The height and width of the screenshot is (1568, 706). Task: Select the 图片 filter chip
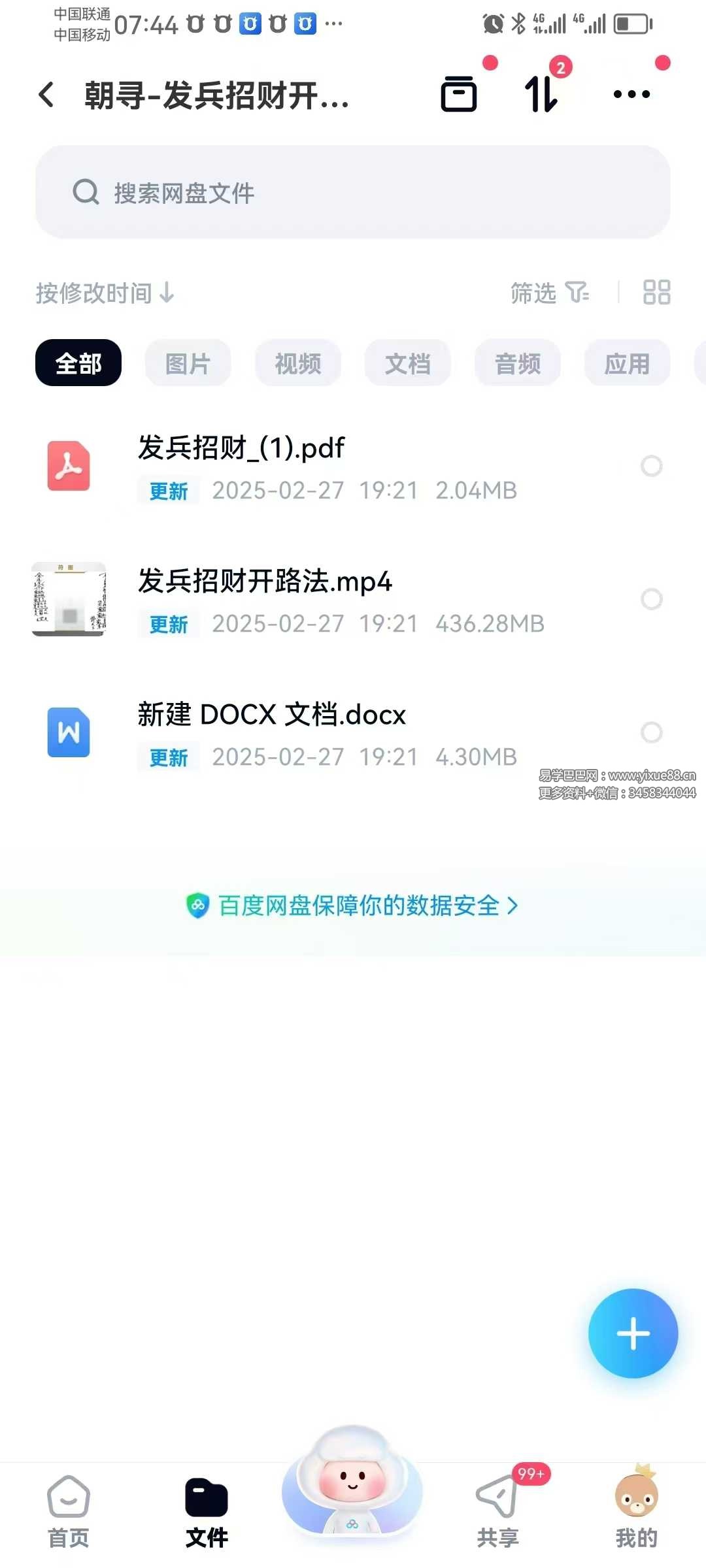coord(188,363)
